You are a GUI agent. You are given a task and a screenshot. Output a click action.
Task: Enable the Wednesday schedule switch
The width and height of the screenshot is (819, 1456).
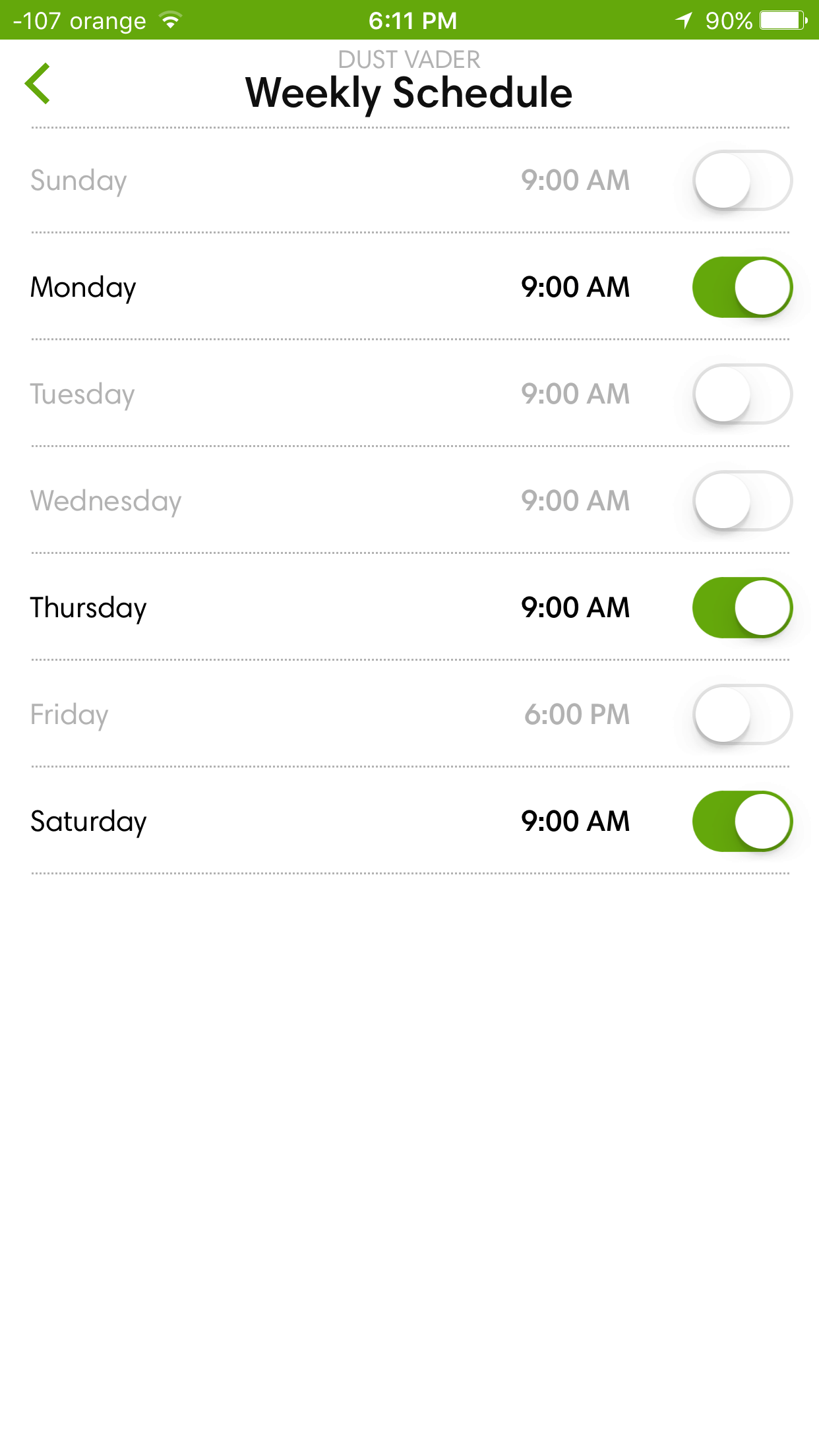click(743, 501)
